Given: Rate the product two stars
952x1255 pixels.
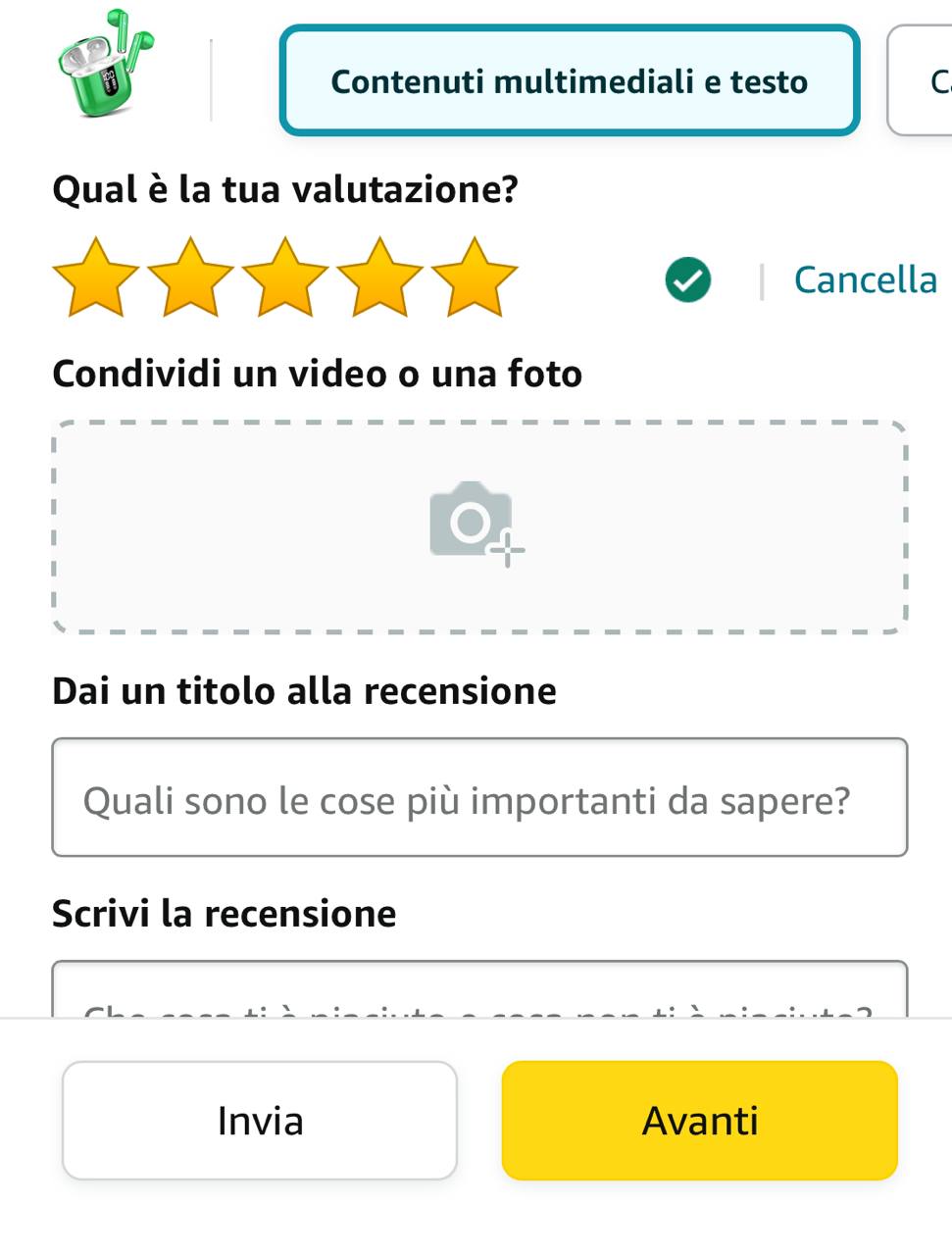Looking at the screenshot, I should 190,278.
